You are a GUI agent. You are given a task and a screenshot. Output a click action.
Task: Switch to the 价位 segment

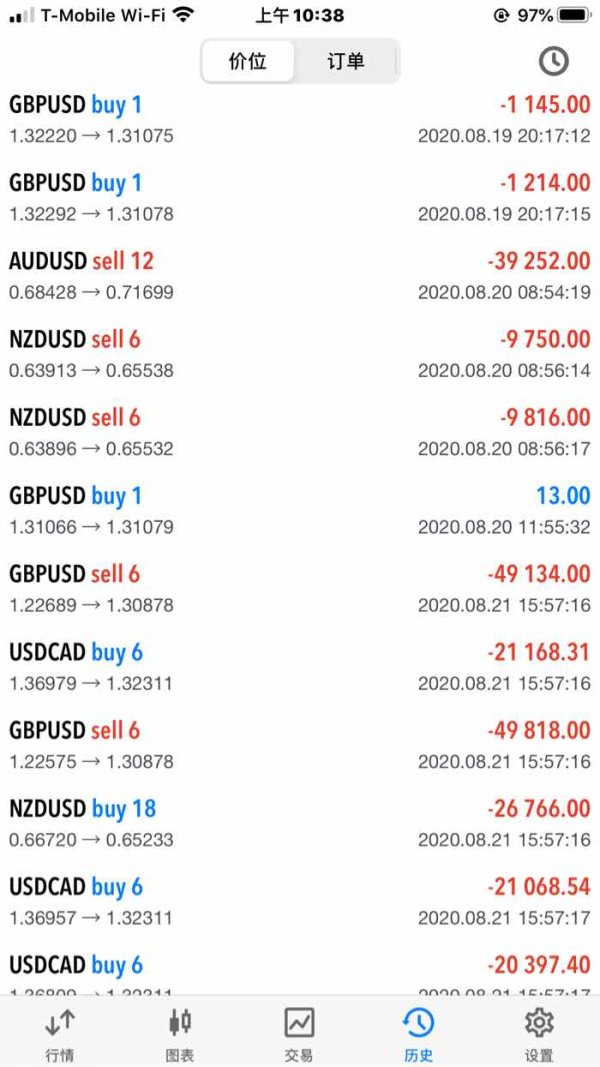click(248, 62)
